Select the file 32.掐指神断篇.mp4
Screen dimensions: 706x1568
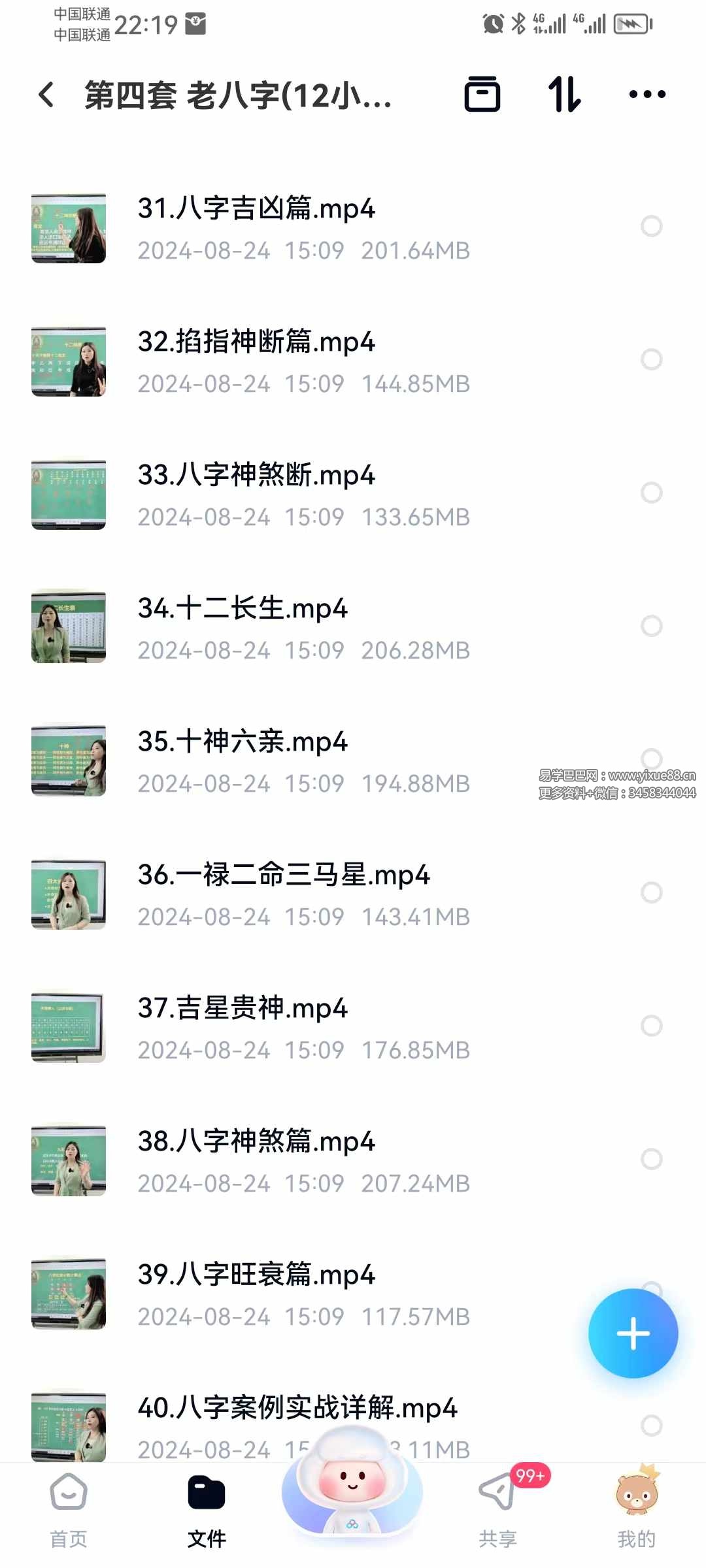click(x=651, y=359)
